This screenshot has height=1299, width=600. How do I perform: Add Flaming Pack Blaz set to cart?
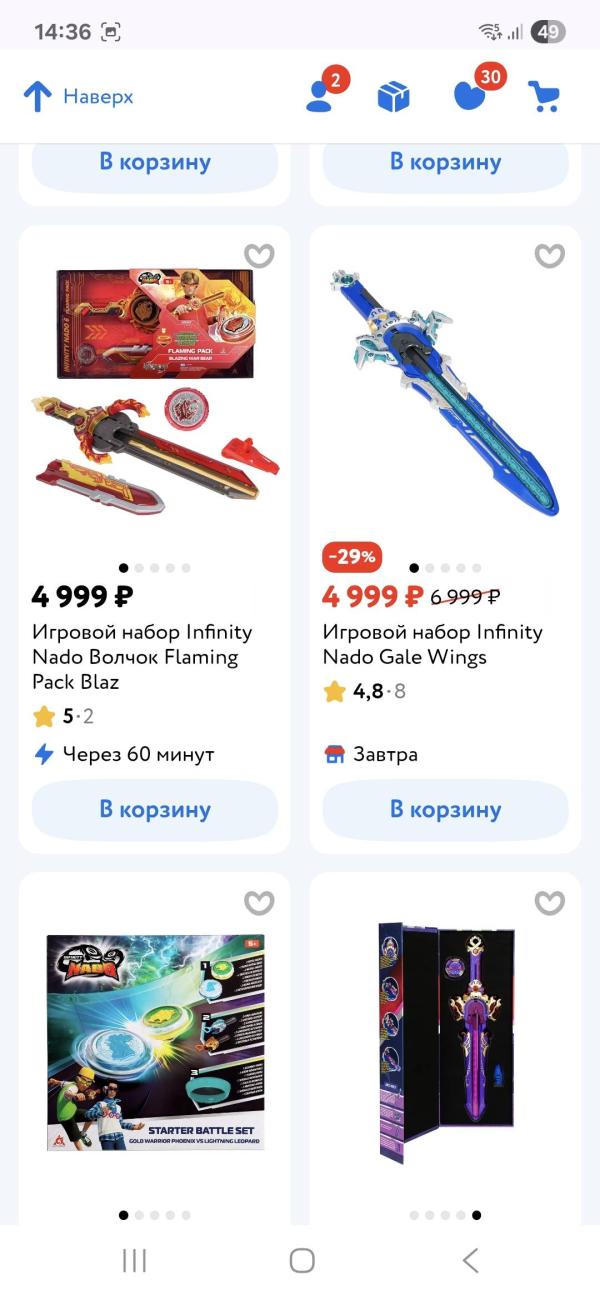155,809
